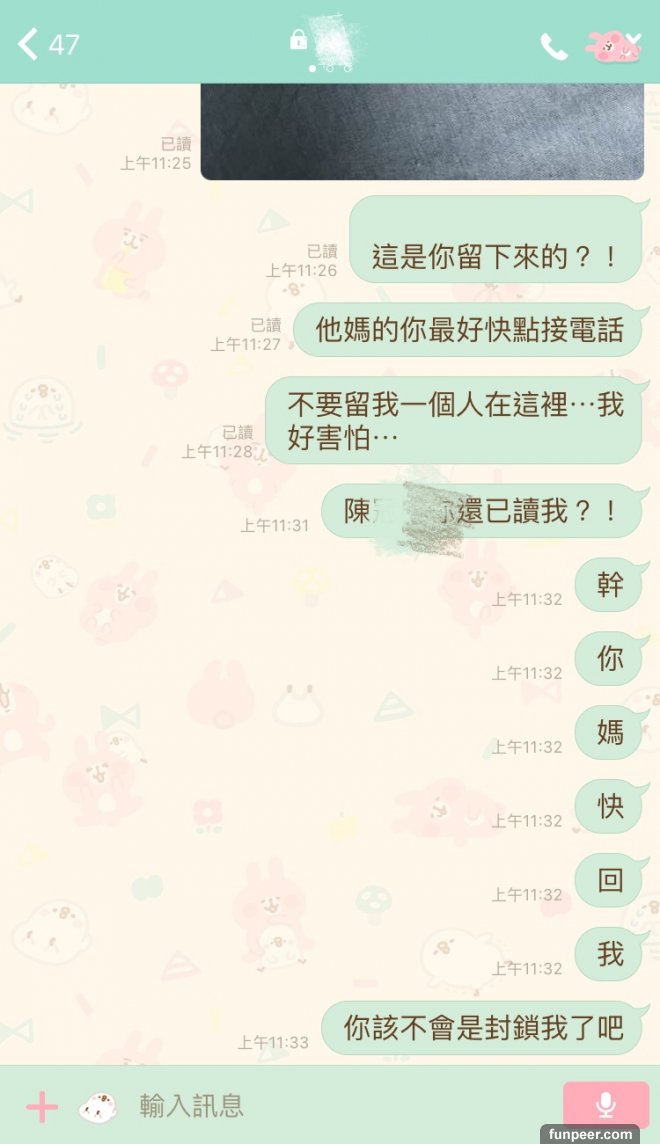Open the plus attachment menu

41,1107
